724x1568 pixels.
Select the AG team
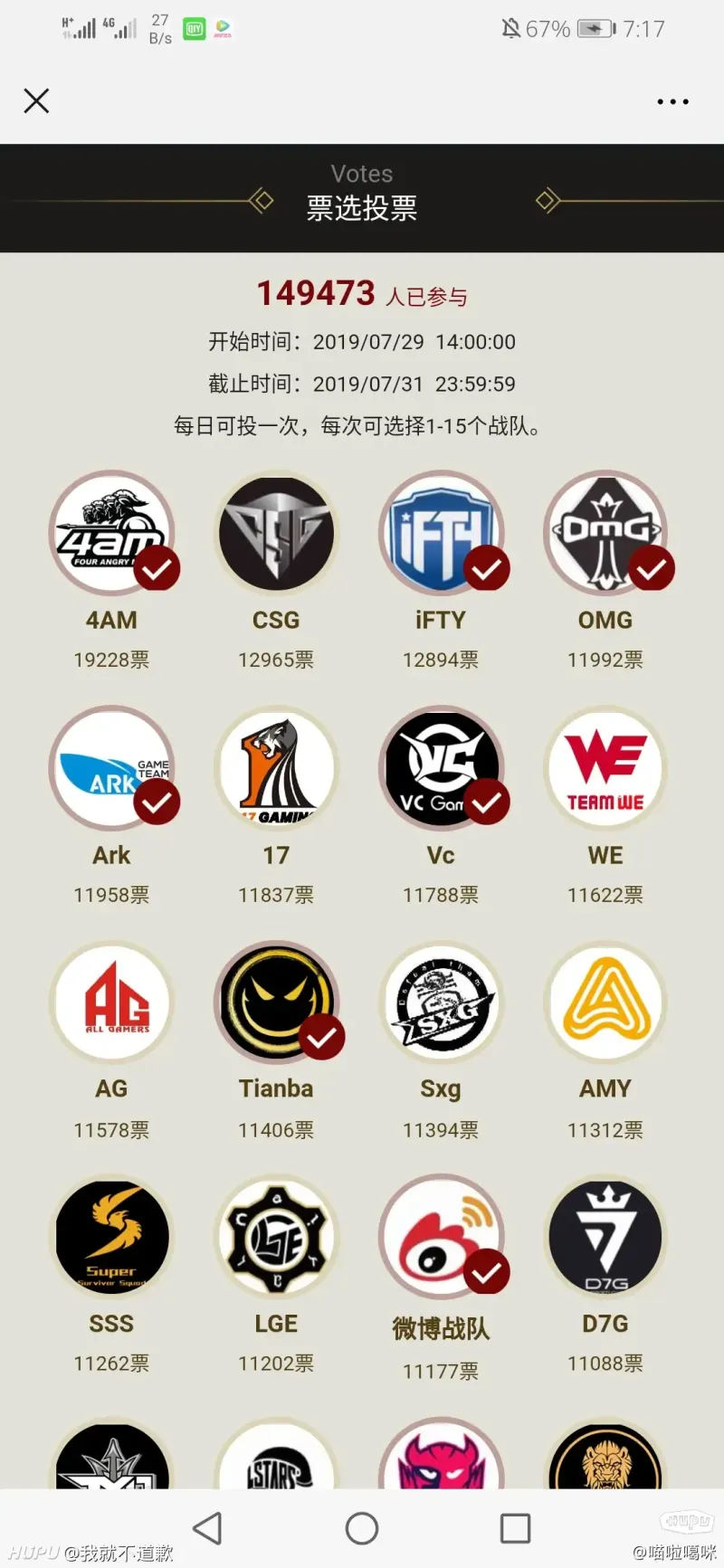[x=111, y=1003]
